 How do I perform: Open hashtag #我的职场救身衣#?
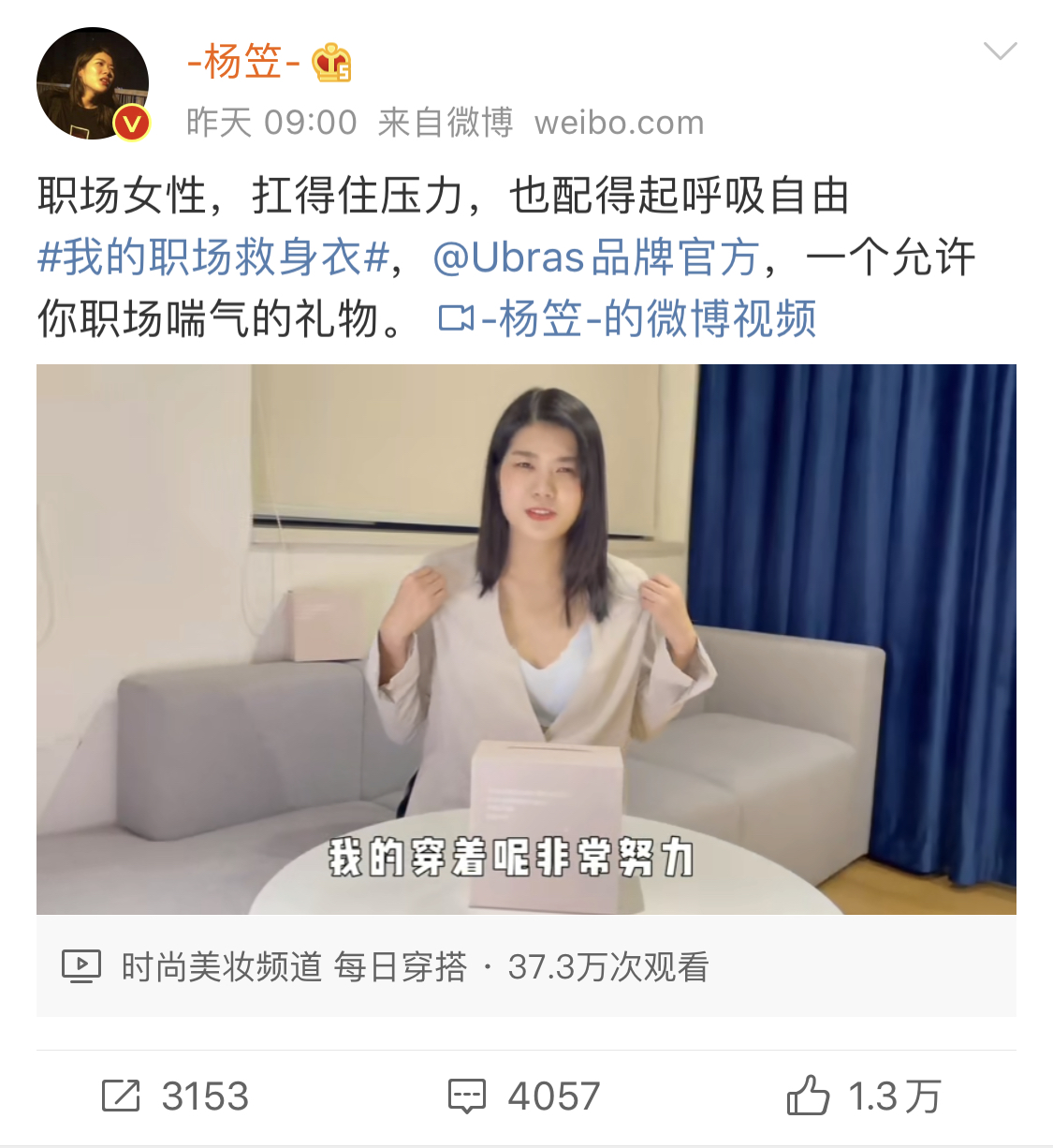coord(212,258)
